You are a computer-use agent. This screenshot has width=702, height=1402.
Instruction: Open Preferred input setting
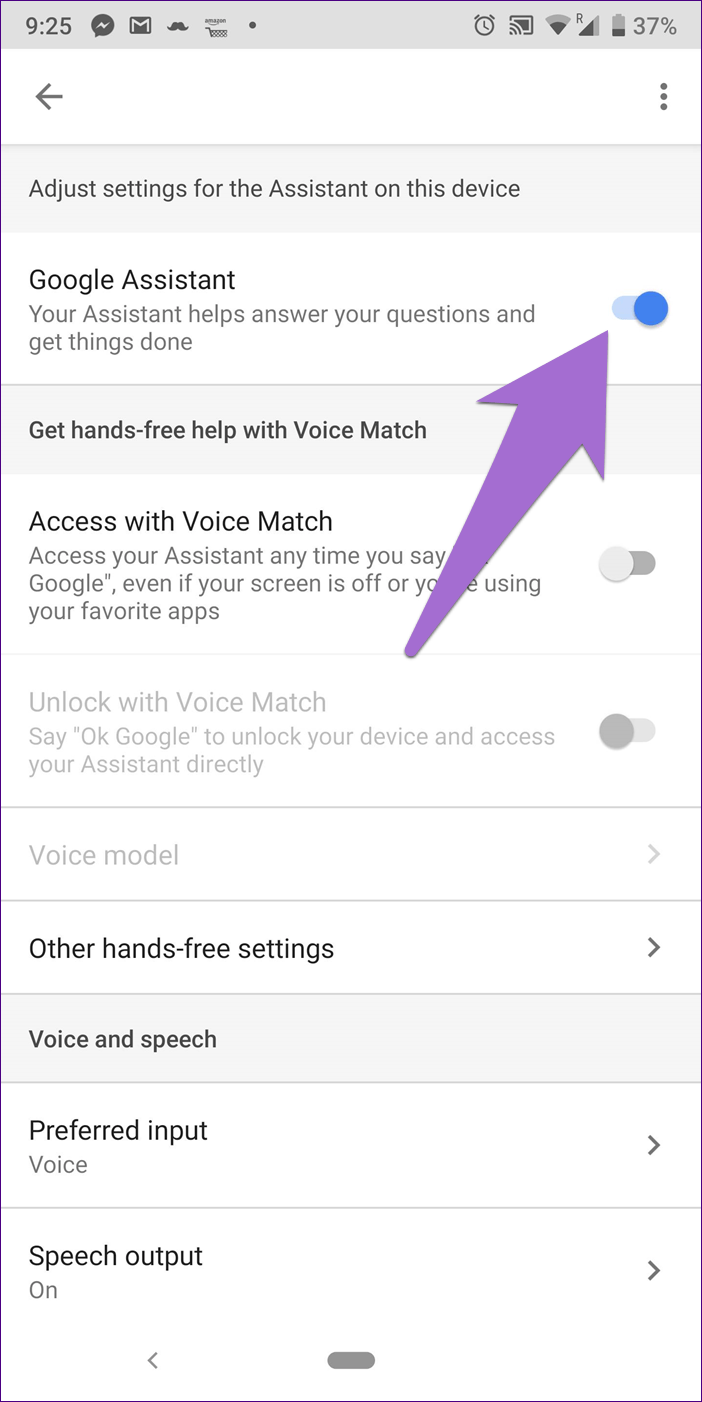(x=351, y=1146)
